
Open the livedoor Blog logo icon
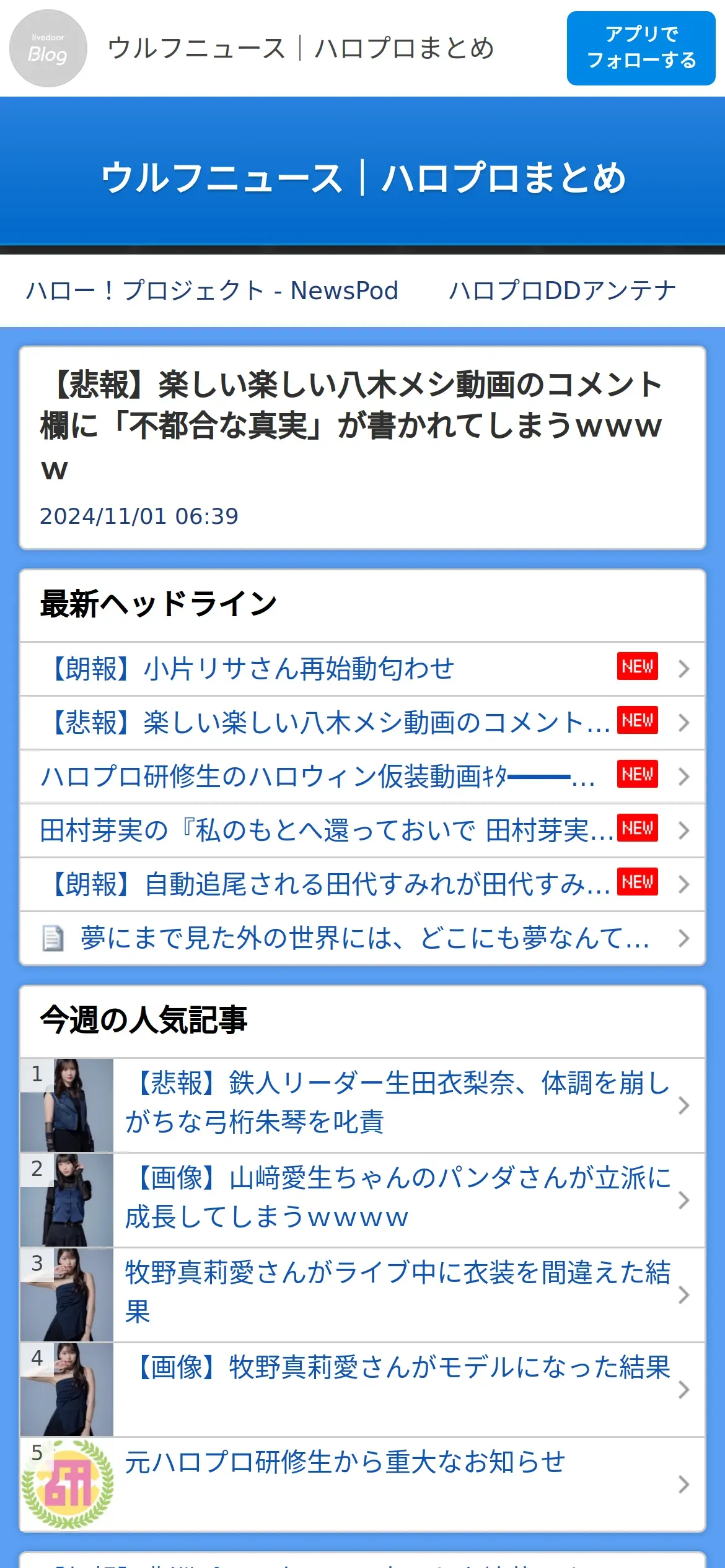tap(48, 48)
